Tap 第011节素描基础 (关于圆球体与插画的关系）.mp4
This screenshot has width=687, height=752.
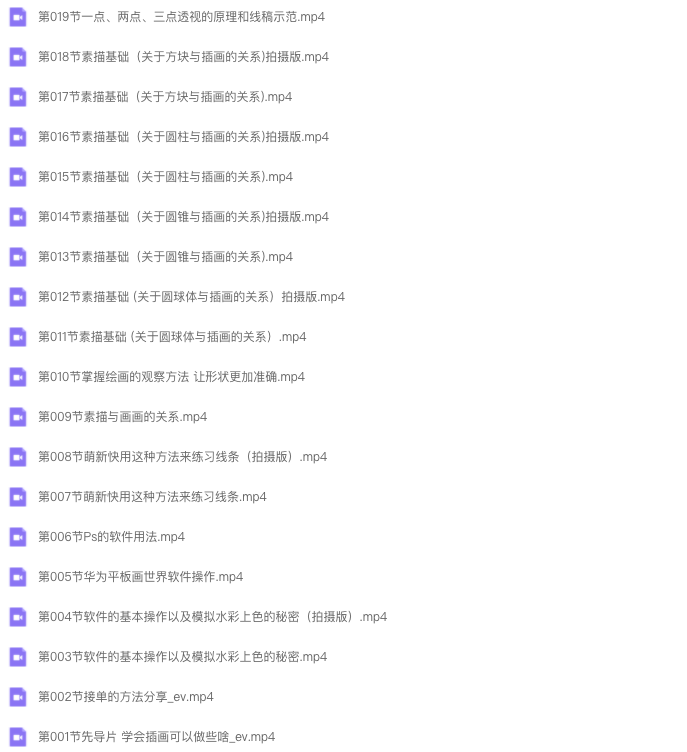tap(172, 337)
